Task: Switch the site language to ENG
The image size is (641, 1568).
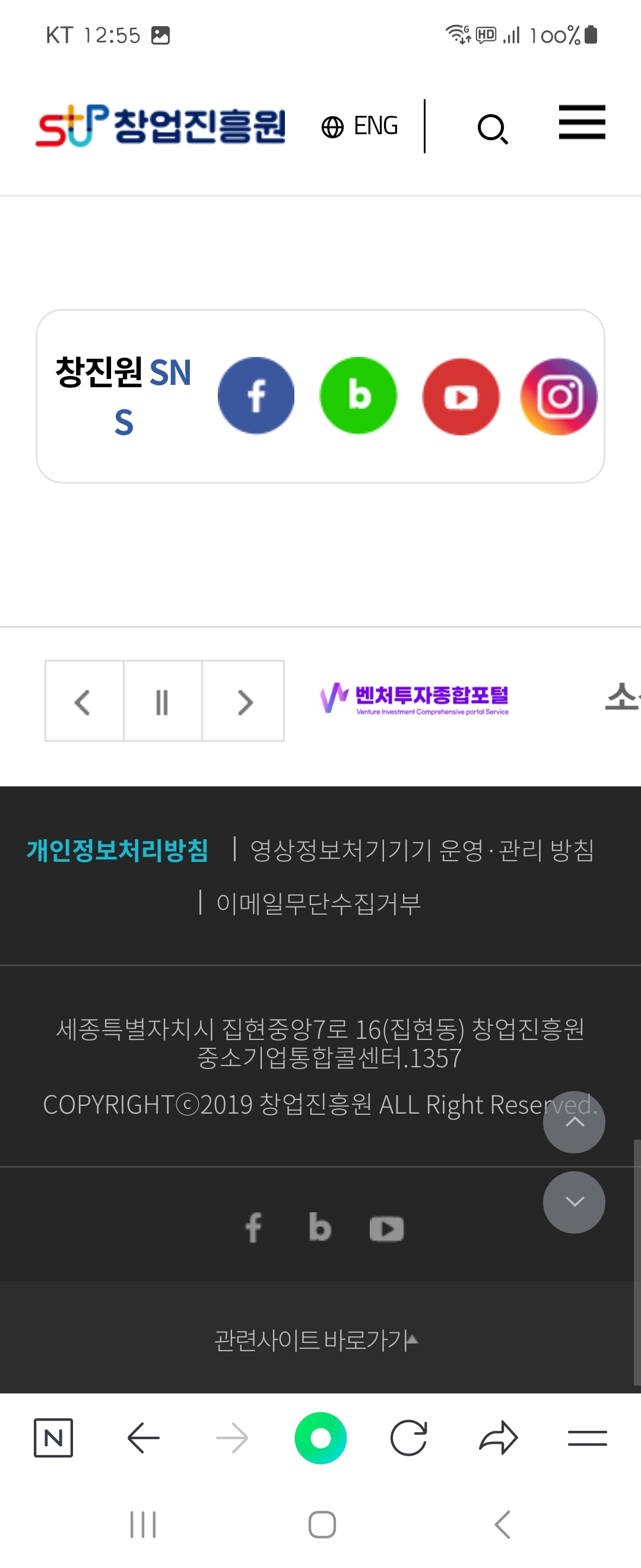Action: (x=360, y=127)
